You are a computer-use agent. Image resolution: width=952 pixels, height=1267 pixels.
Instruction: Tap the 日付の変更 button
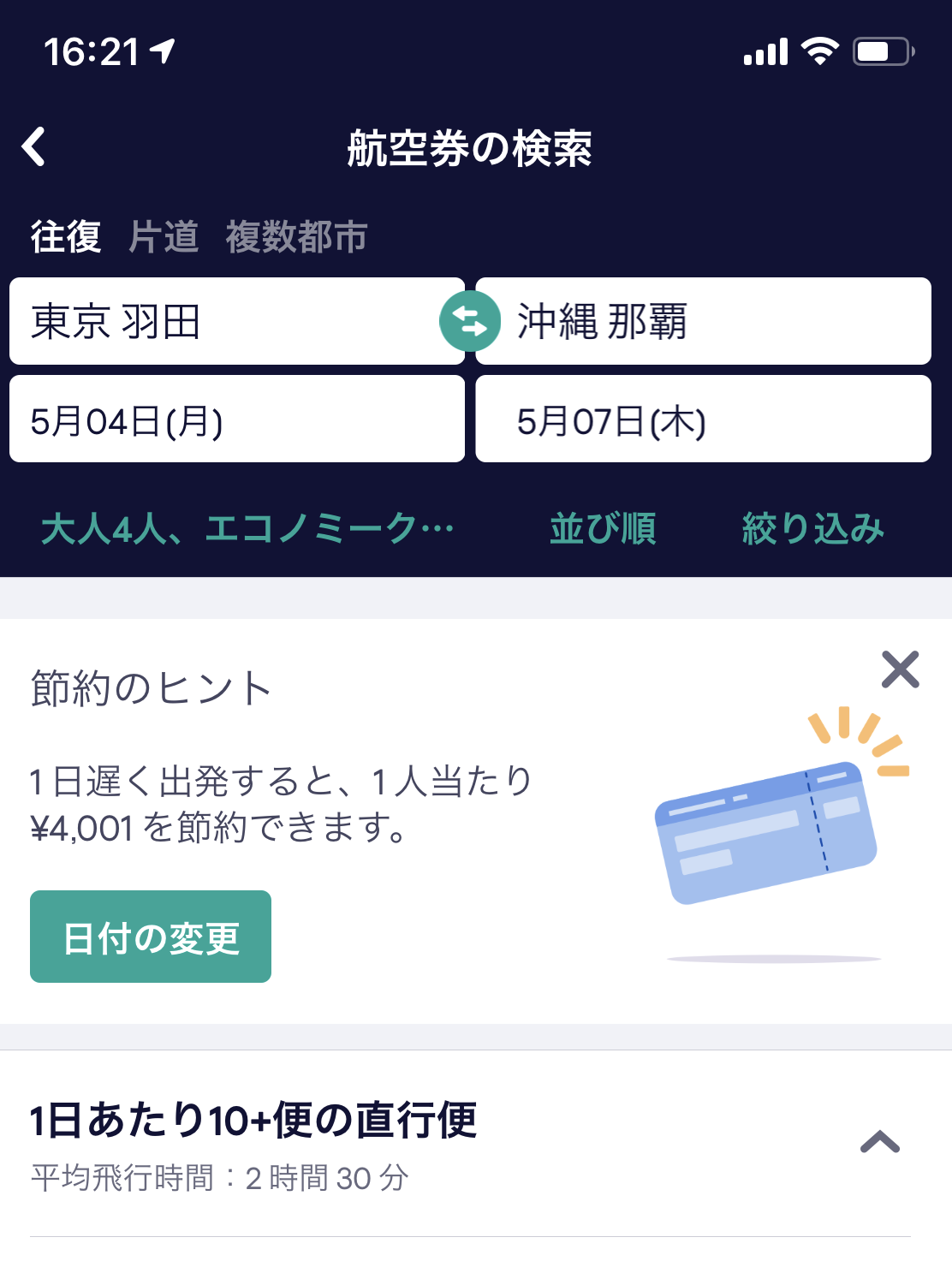pos(151,937)
